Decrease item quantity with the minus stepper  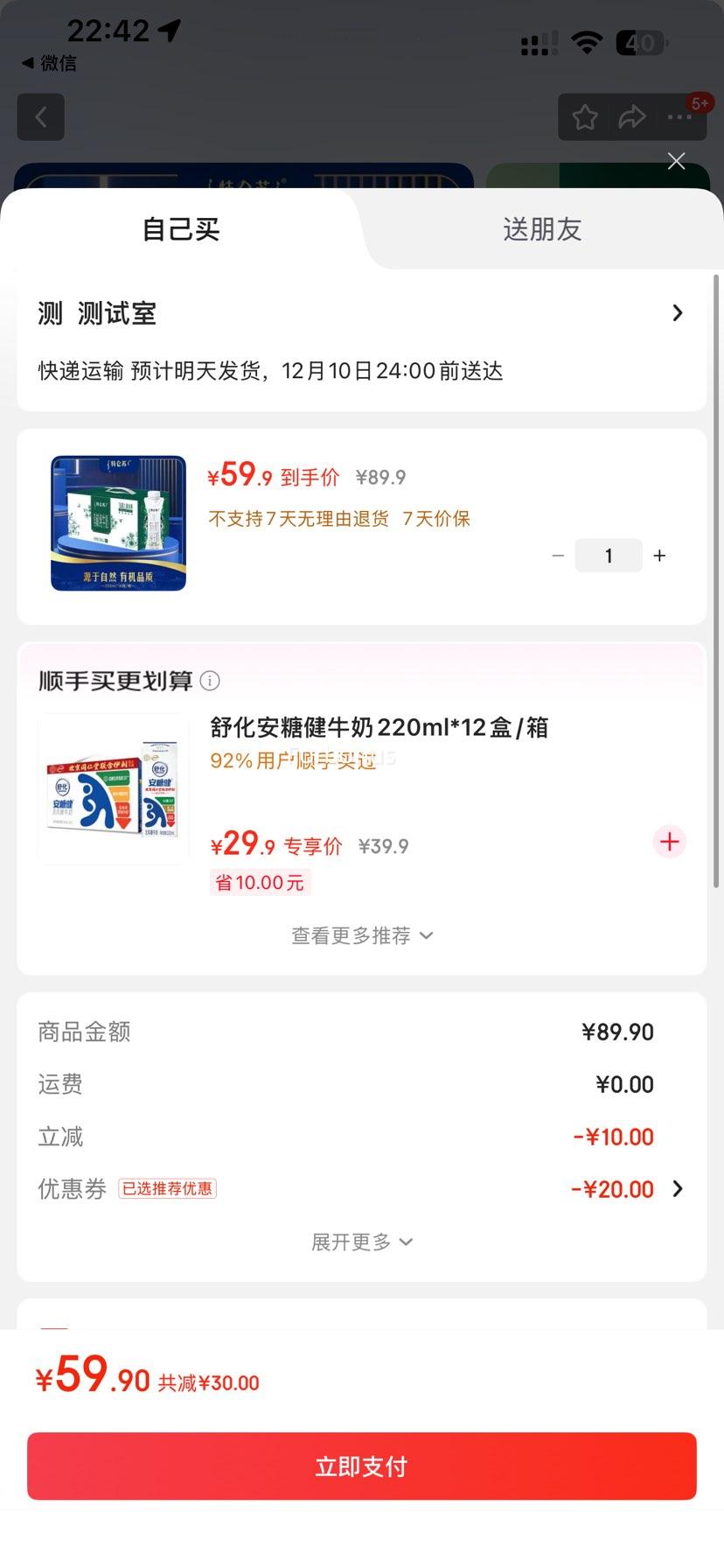[x=557, y=555]
